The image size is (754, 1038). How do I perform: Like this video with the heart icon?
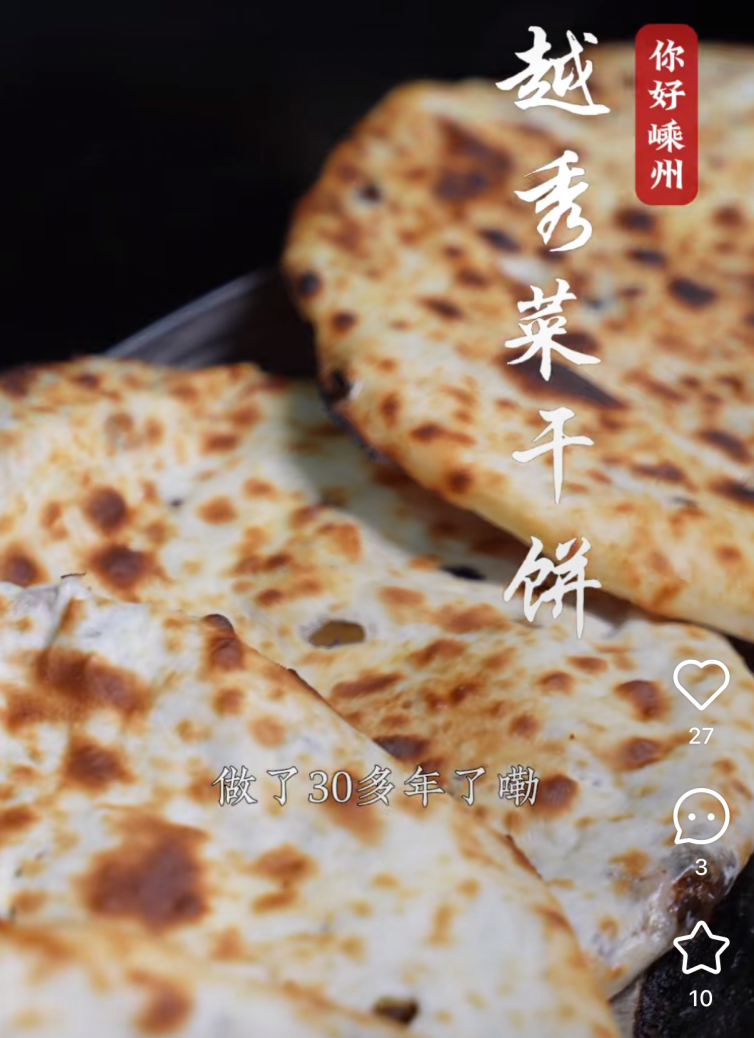(x=701, y=686)
